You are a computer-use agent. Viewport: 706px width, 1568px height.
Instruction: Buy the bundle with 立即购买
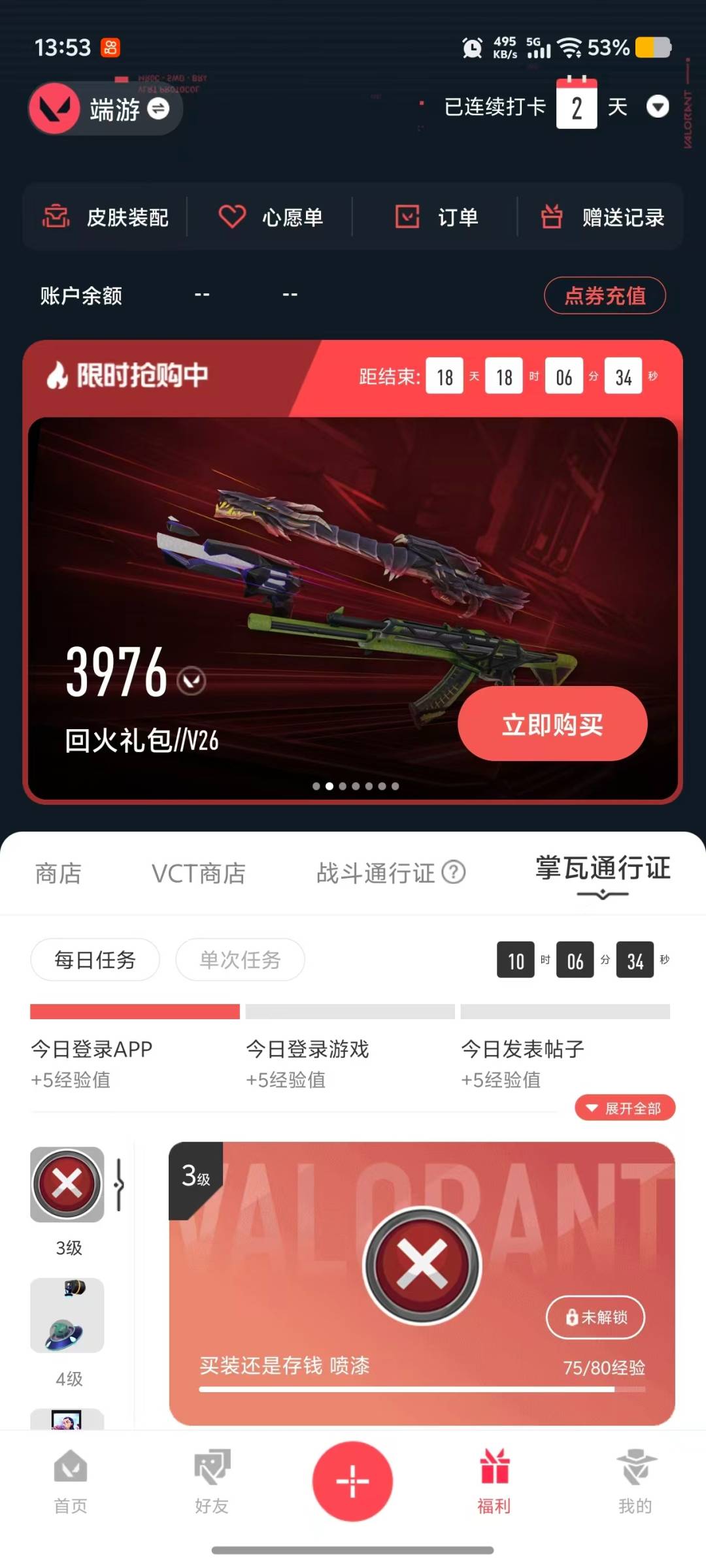point(552,724)
